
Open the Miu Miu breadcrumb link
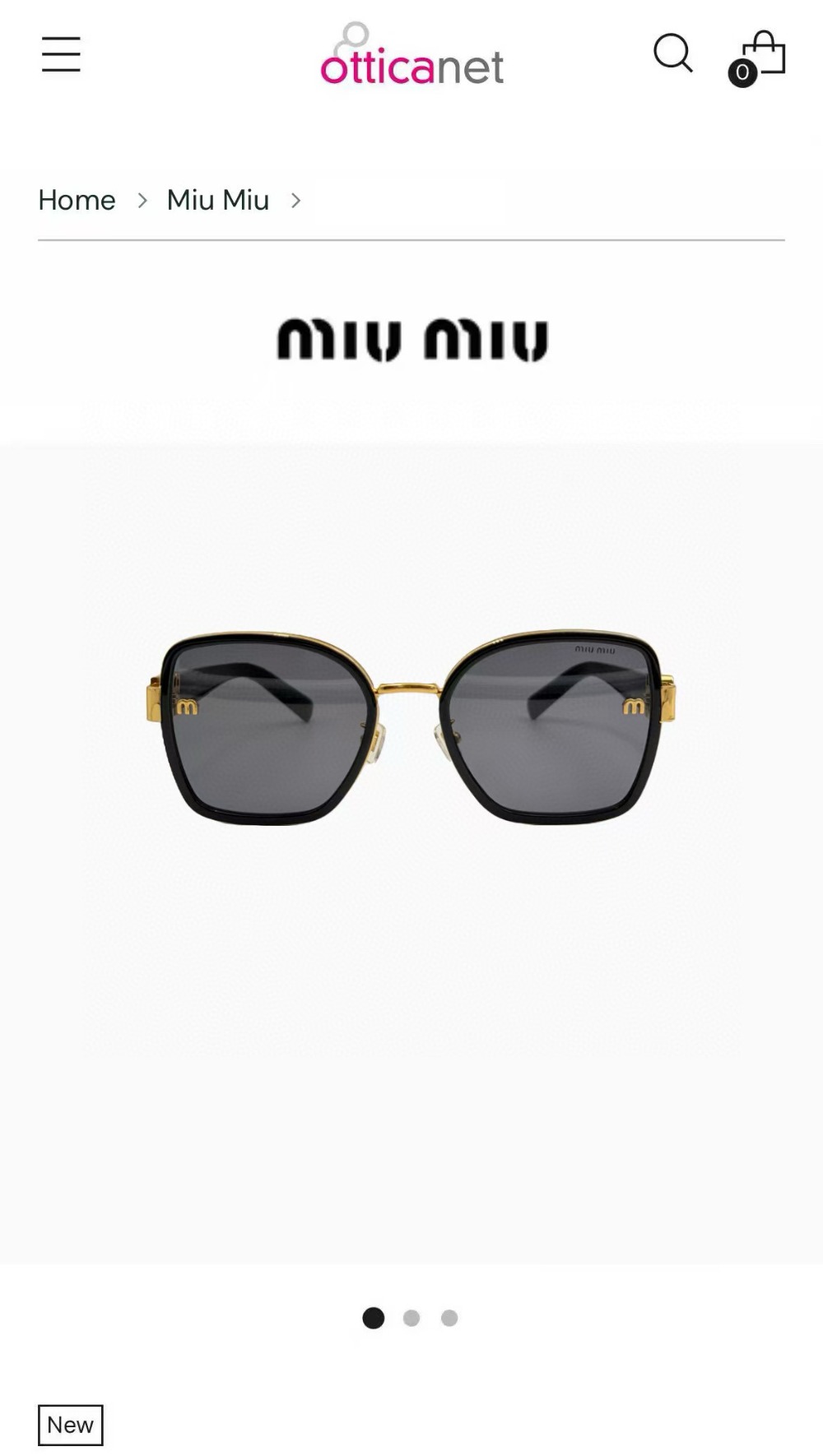[218, 200]
